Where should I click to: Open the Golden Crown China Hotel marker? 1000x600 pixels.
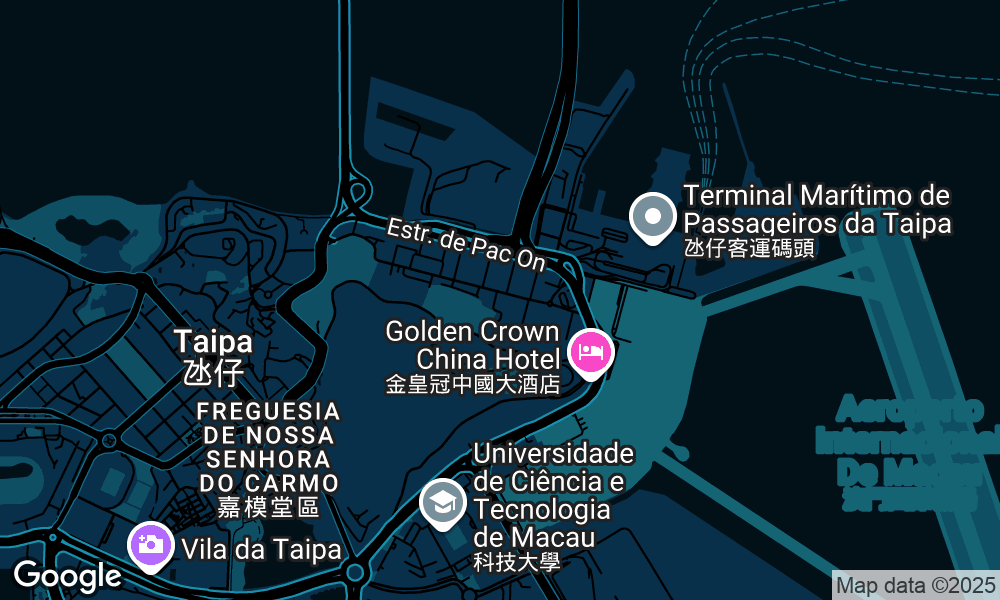[590, 352]
